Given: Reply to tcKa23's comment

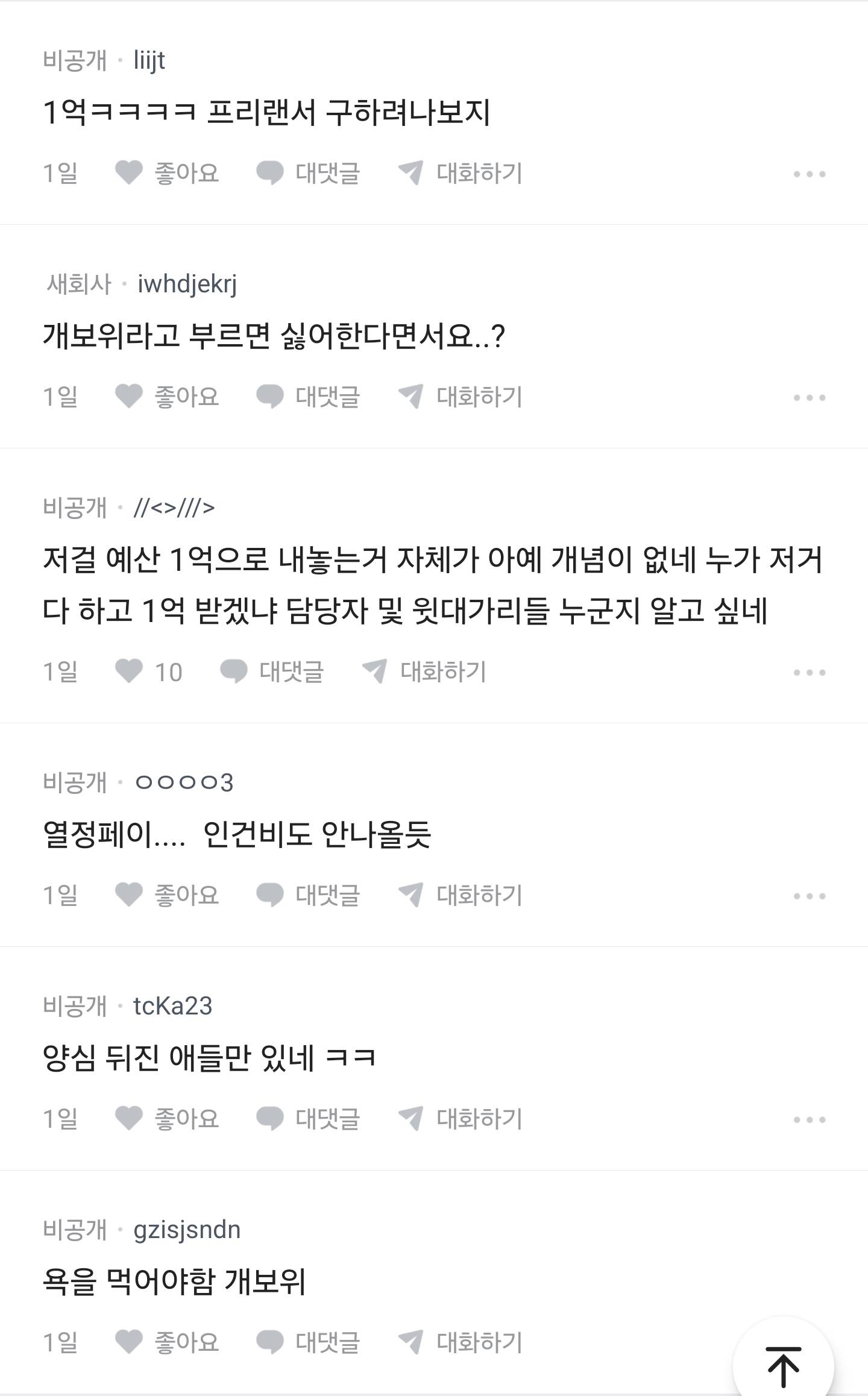Looking at the screenshot, I should [x=308, y=1119].
